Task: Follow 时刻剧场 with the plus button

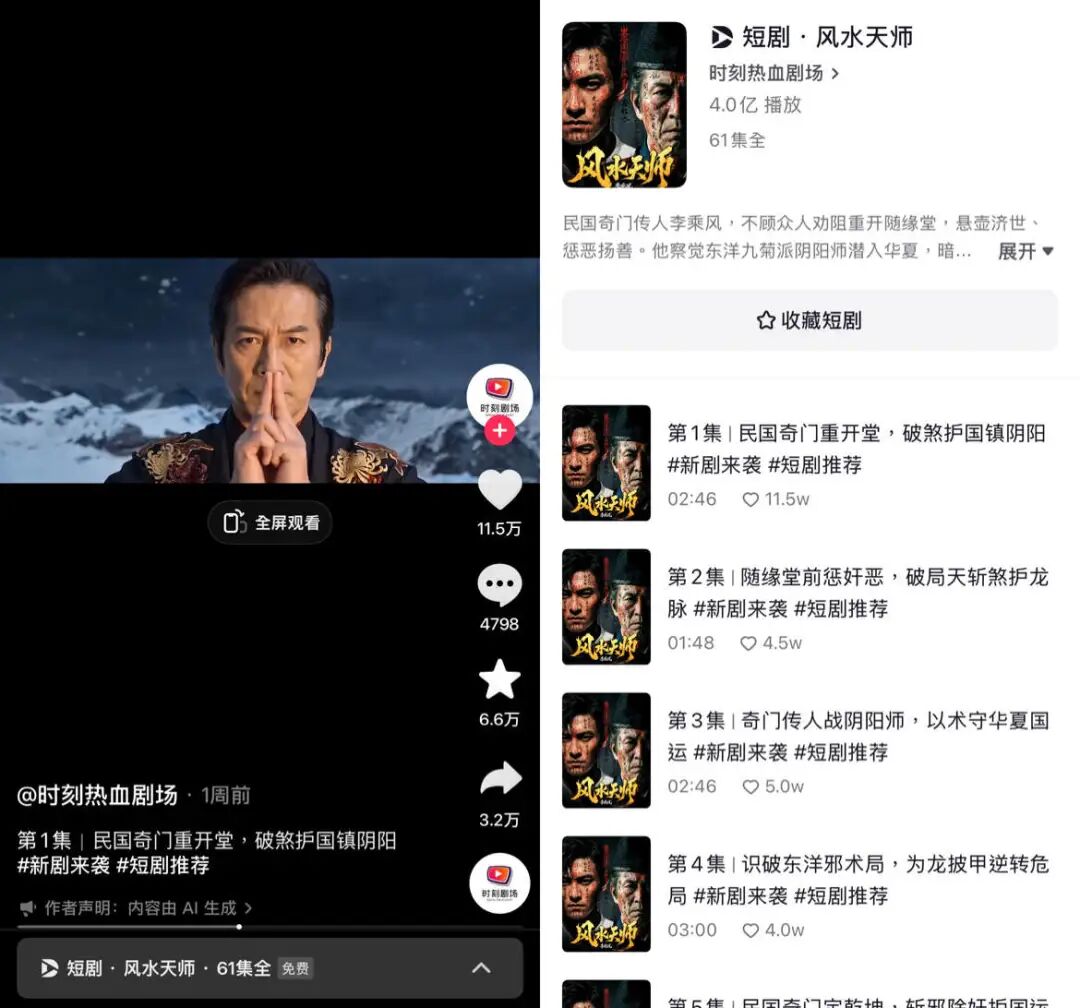Action: pos(500,431)
